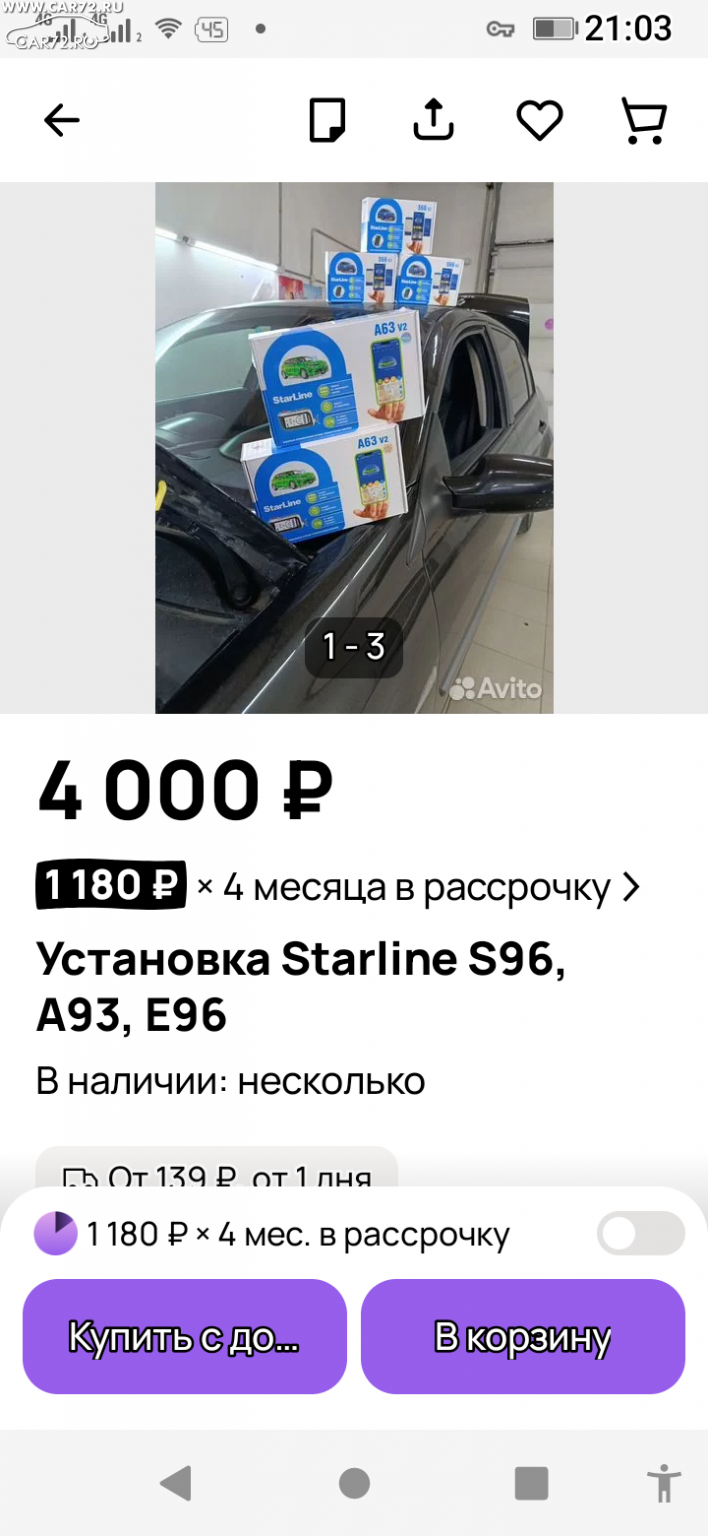Add the item via В корзину
This screenshot has height=1536, width=708.
[x=522, y=1336]
